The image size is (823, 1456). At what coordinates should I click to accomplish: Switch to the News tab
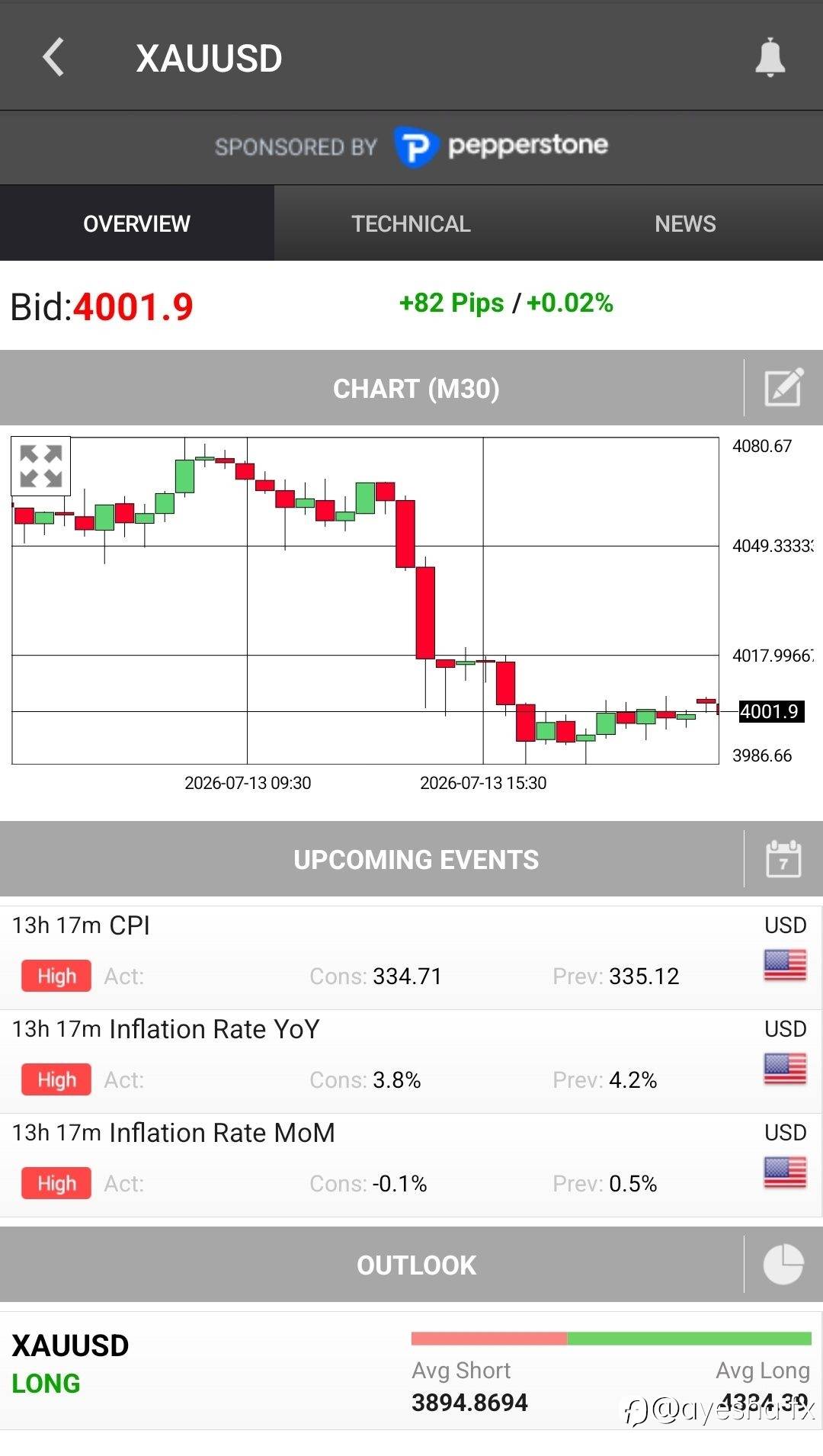(685, 223)
